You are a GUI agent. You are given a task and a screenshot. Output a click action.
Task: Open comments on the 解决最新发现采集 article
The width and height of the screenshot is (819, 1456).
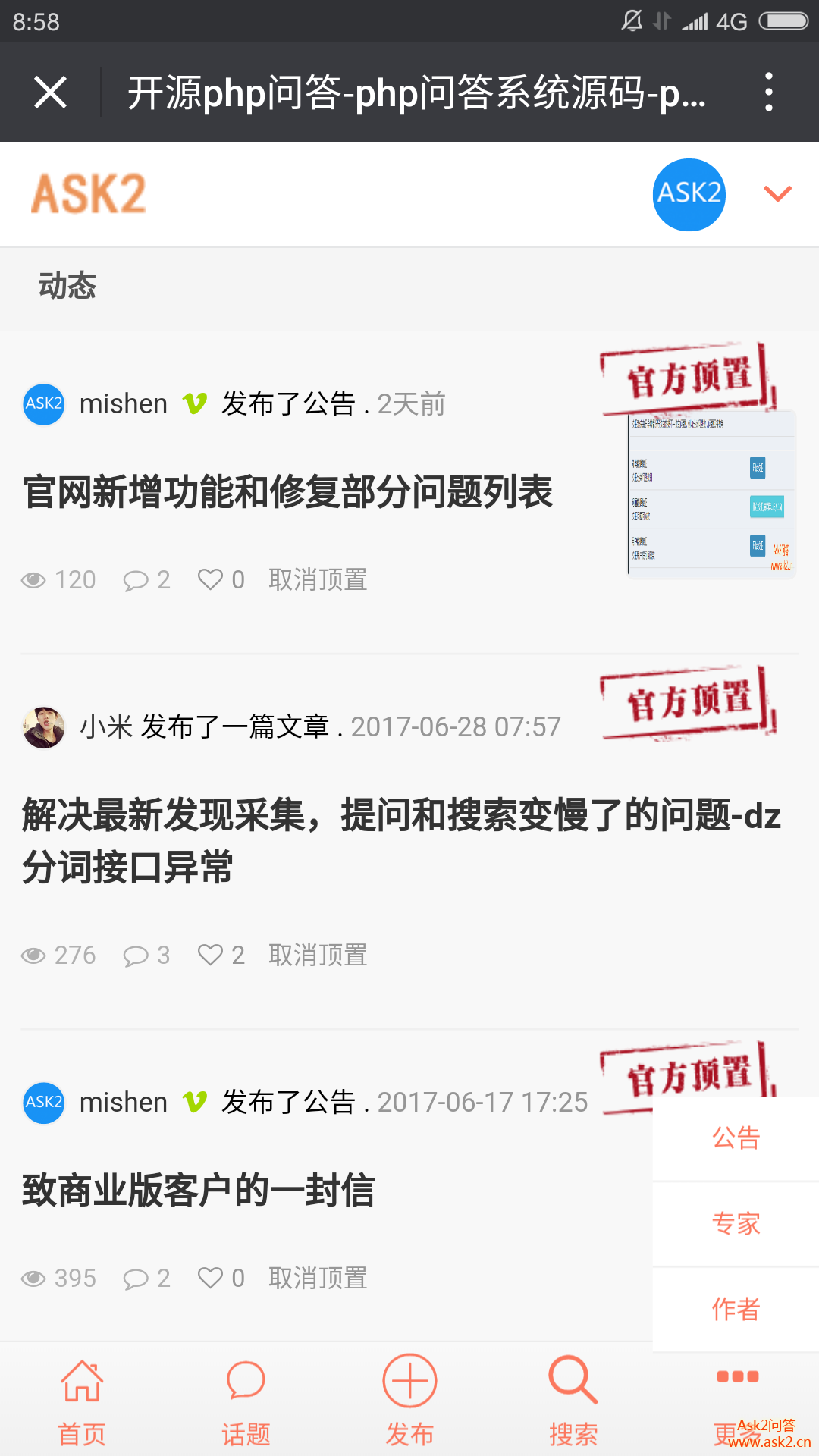pos(147,955)
